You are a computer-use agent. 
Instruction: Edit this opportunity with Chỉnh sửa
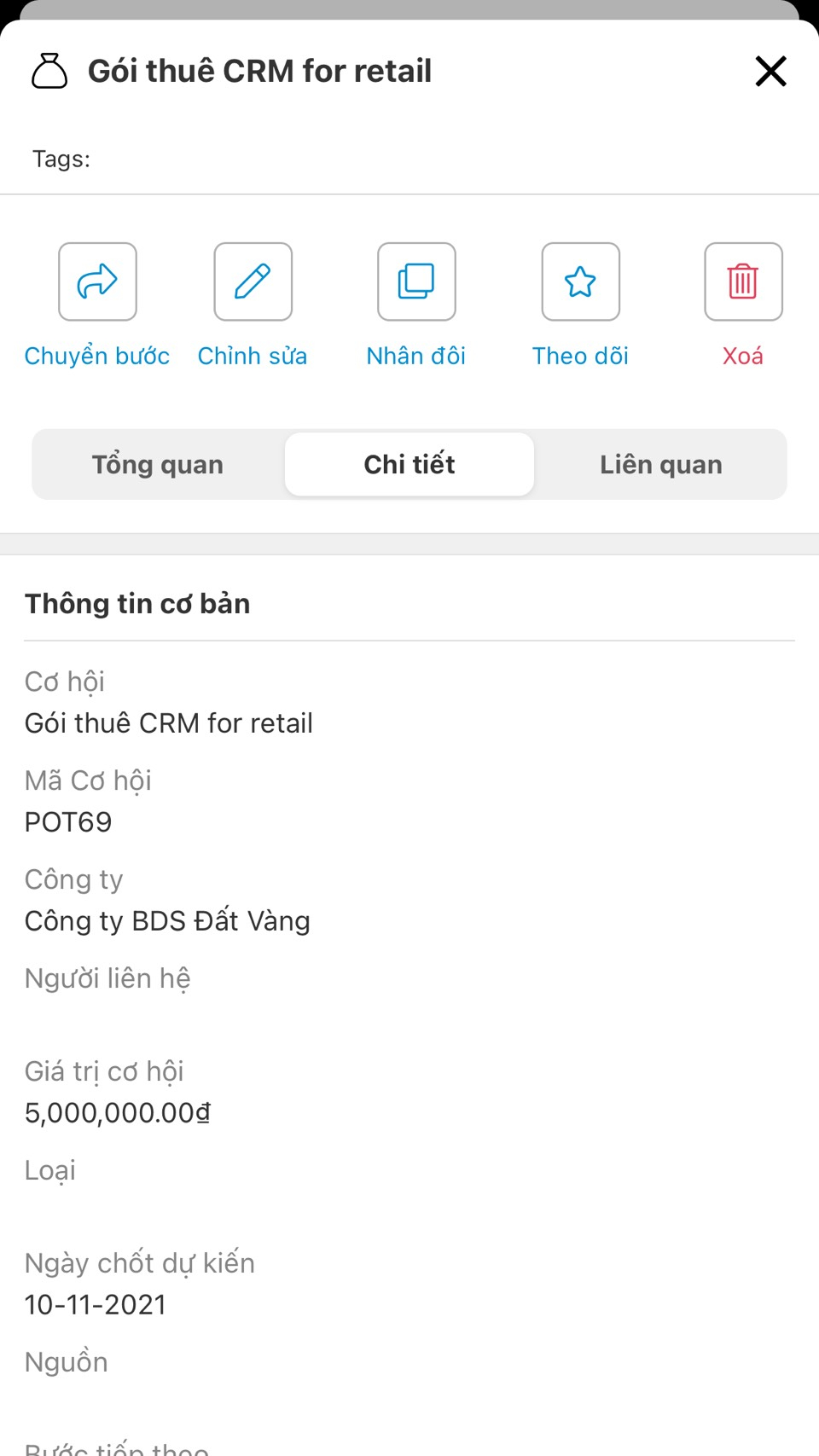pos(253,282)
